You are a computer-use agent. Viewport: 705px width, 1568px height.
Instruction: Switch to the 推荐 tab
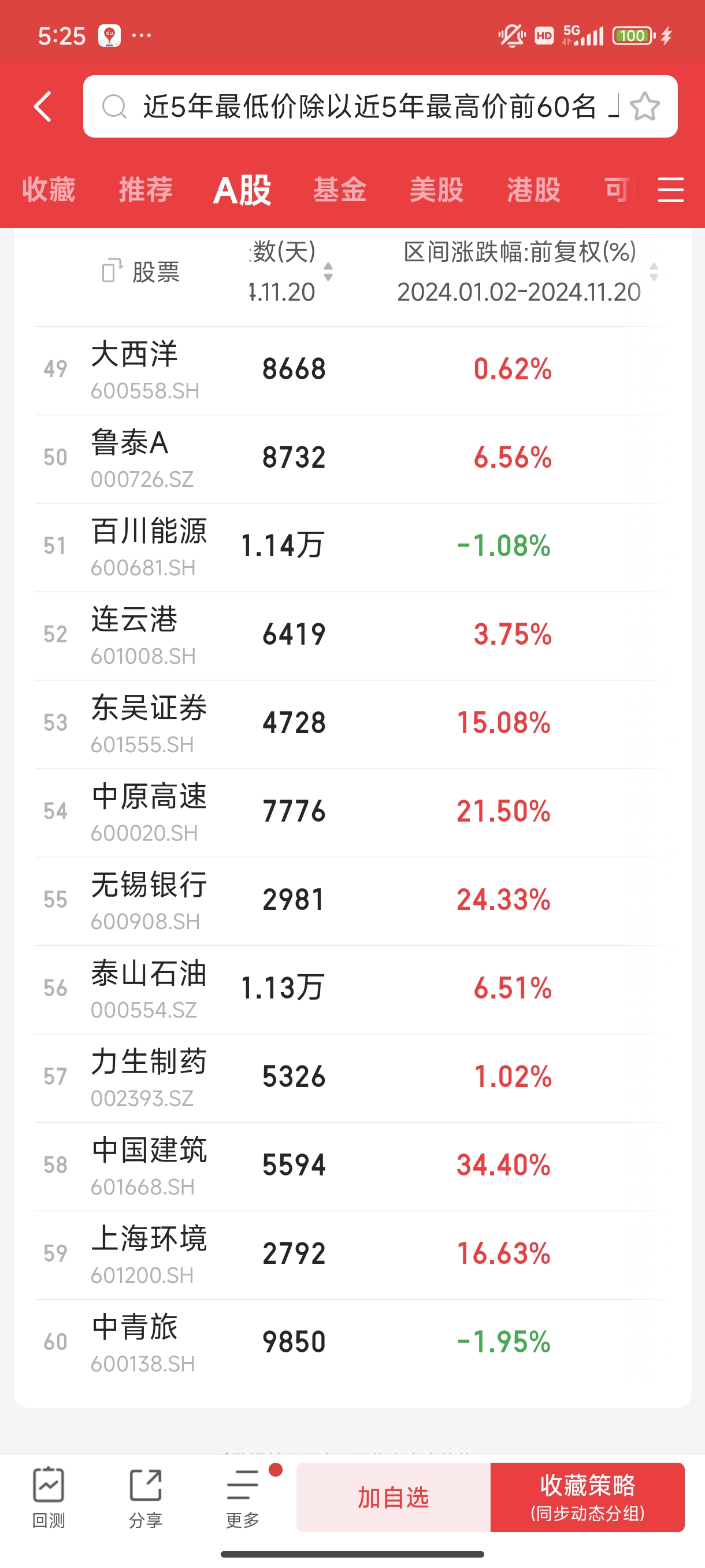146,190
